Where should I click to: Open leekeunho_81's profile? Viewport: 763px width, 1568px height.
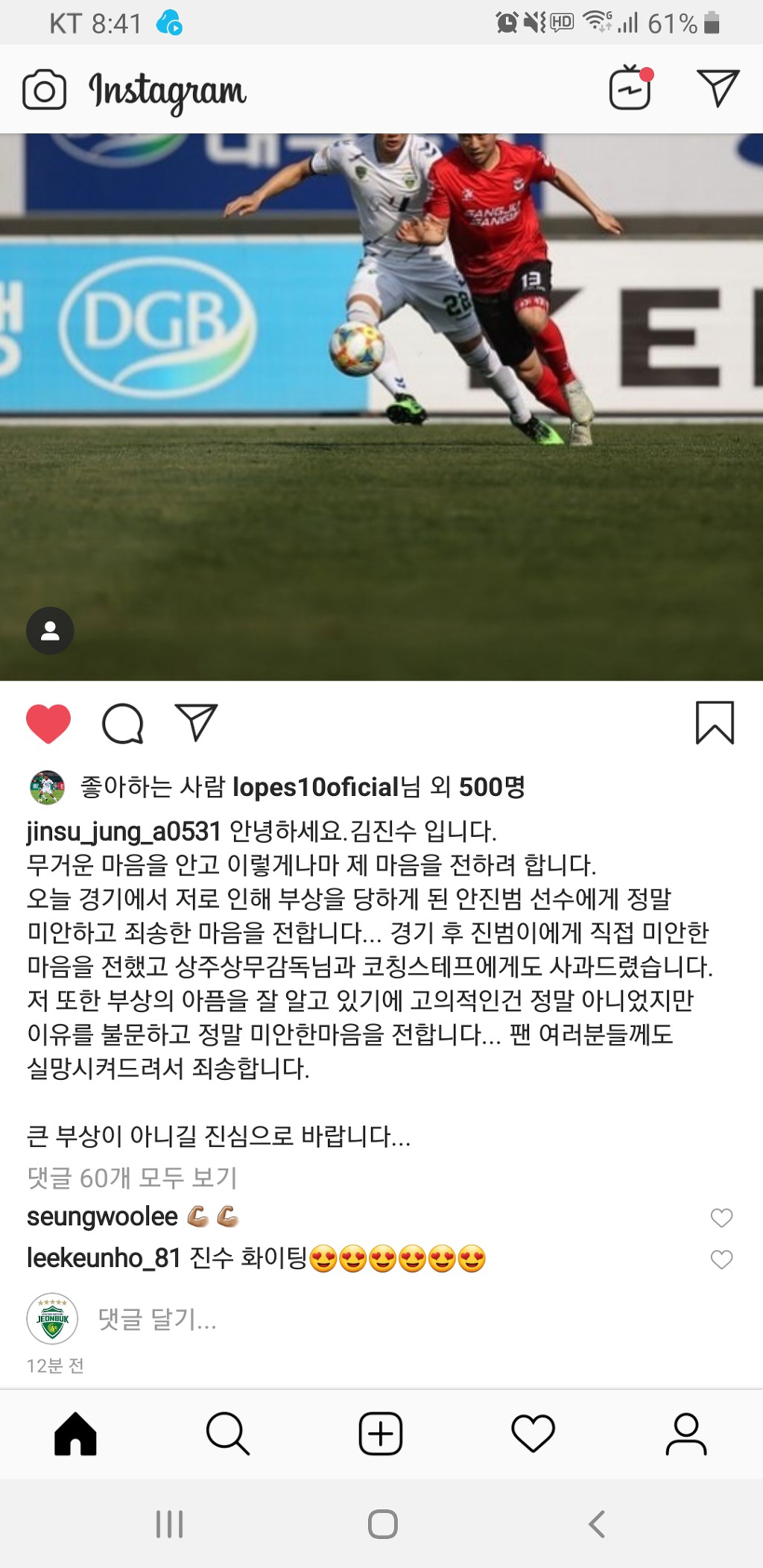pos(104,1258)
